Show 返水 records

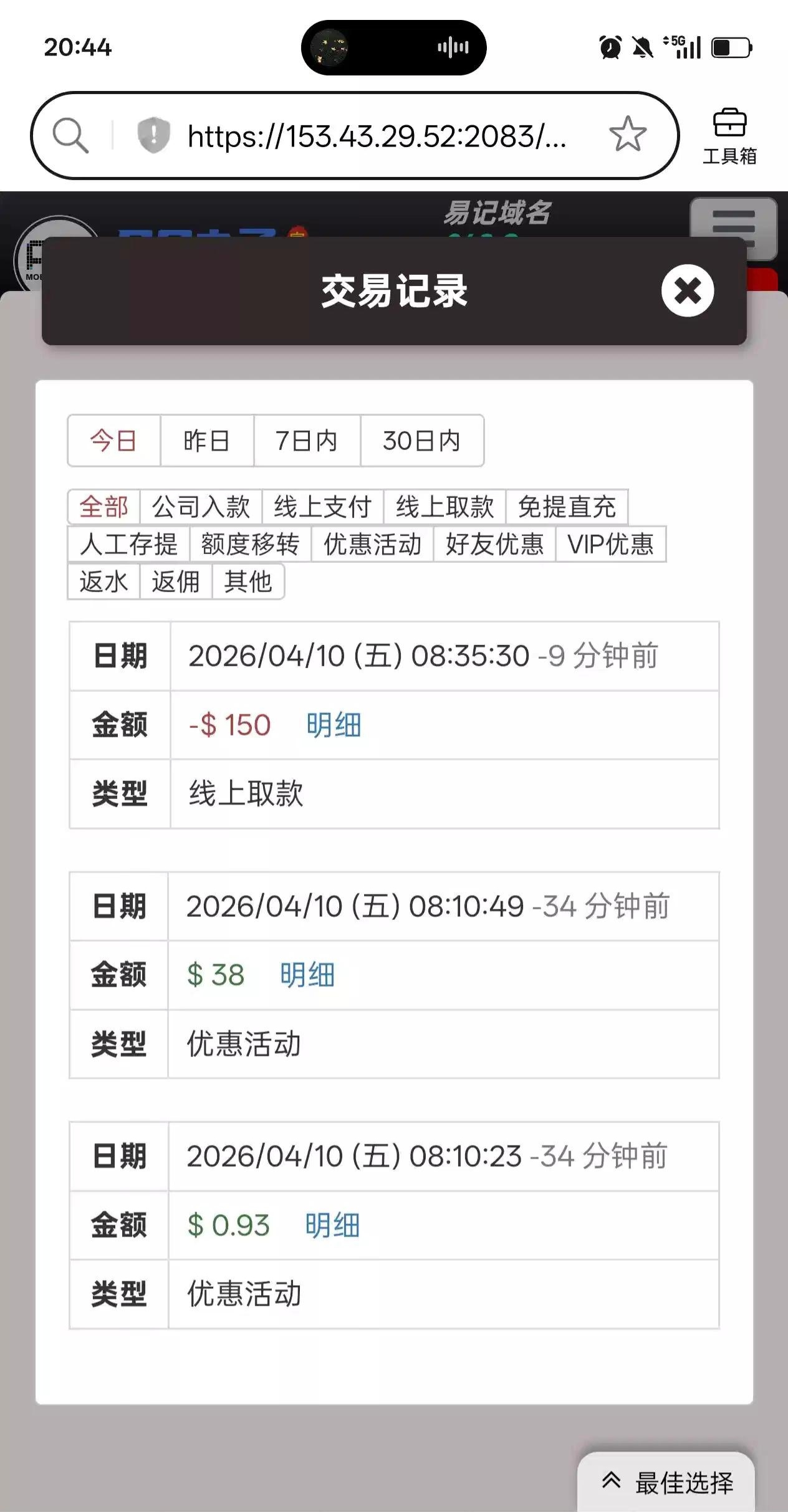click(103, 581)
